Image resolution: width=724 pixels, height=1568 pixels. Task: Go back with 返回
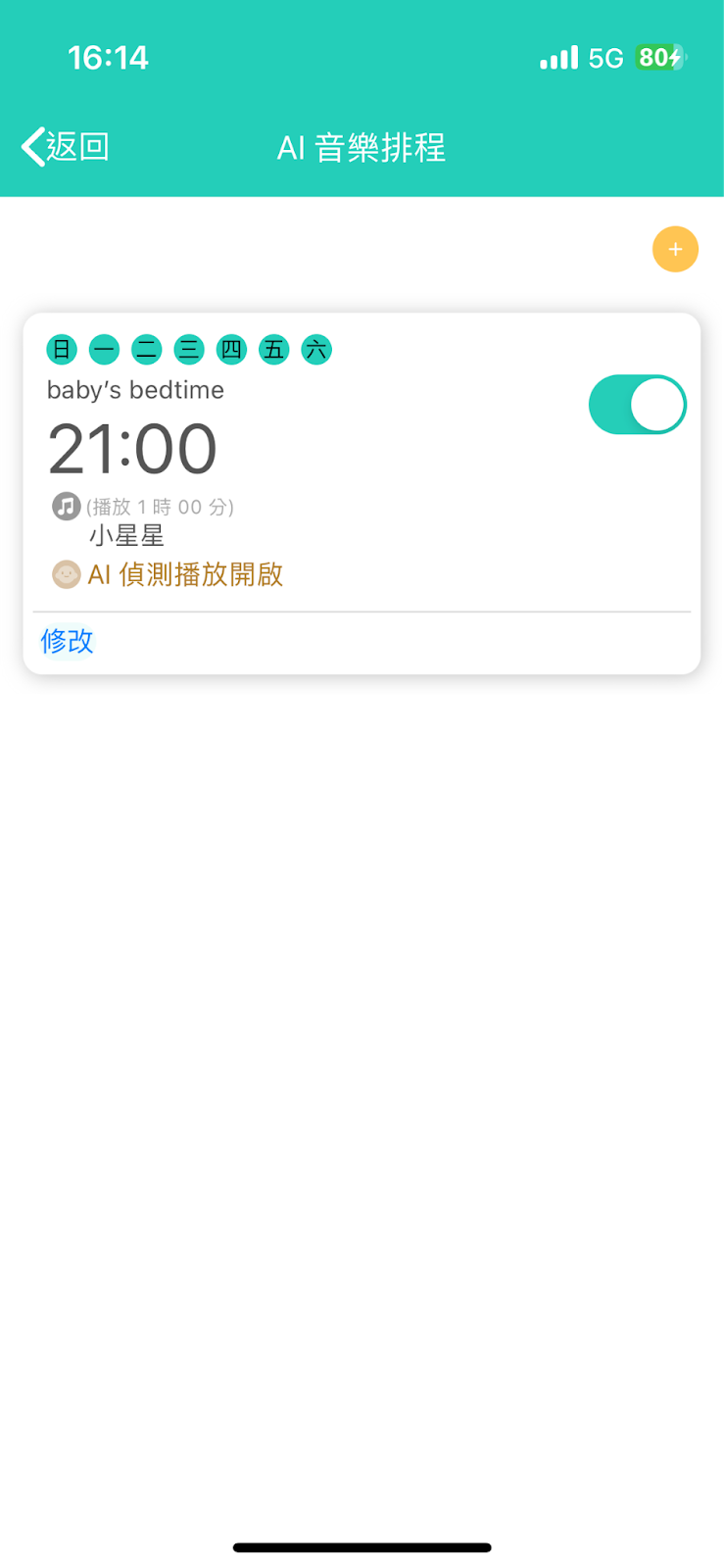[65, 147]
